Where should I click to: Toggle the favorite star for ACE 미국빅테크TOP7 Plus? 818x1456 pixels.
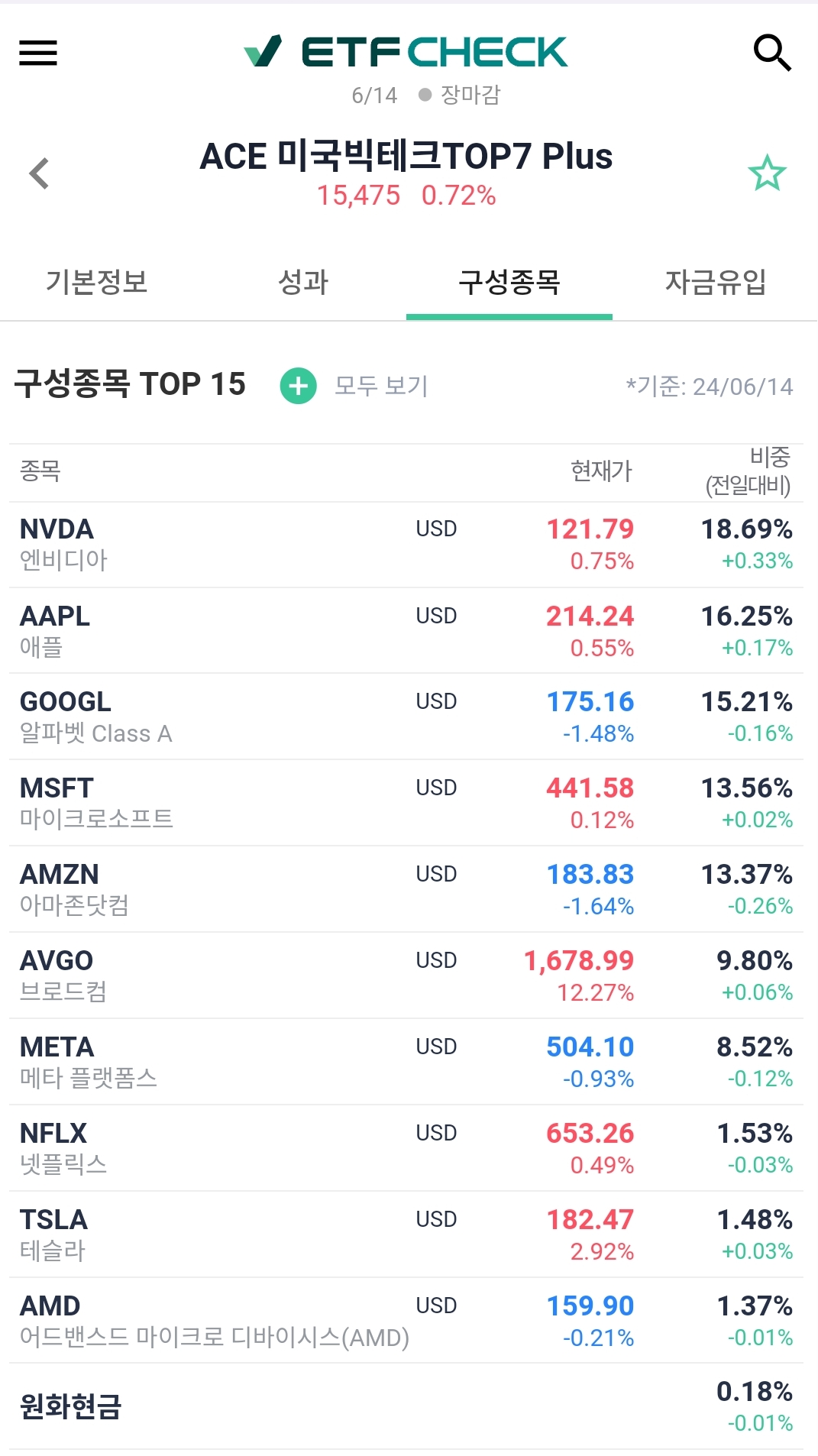768,171
